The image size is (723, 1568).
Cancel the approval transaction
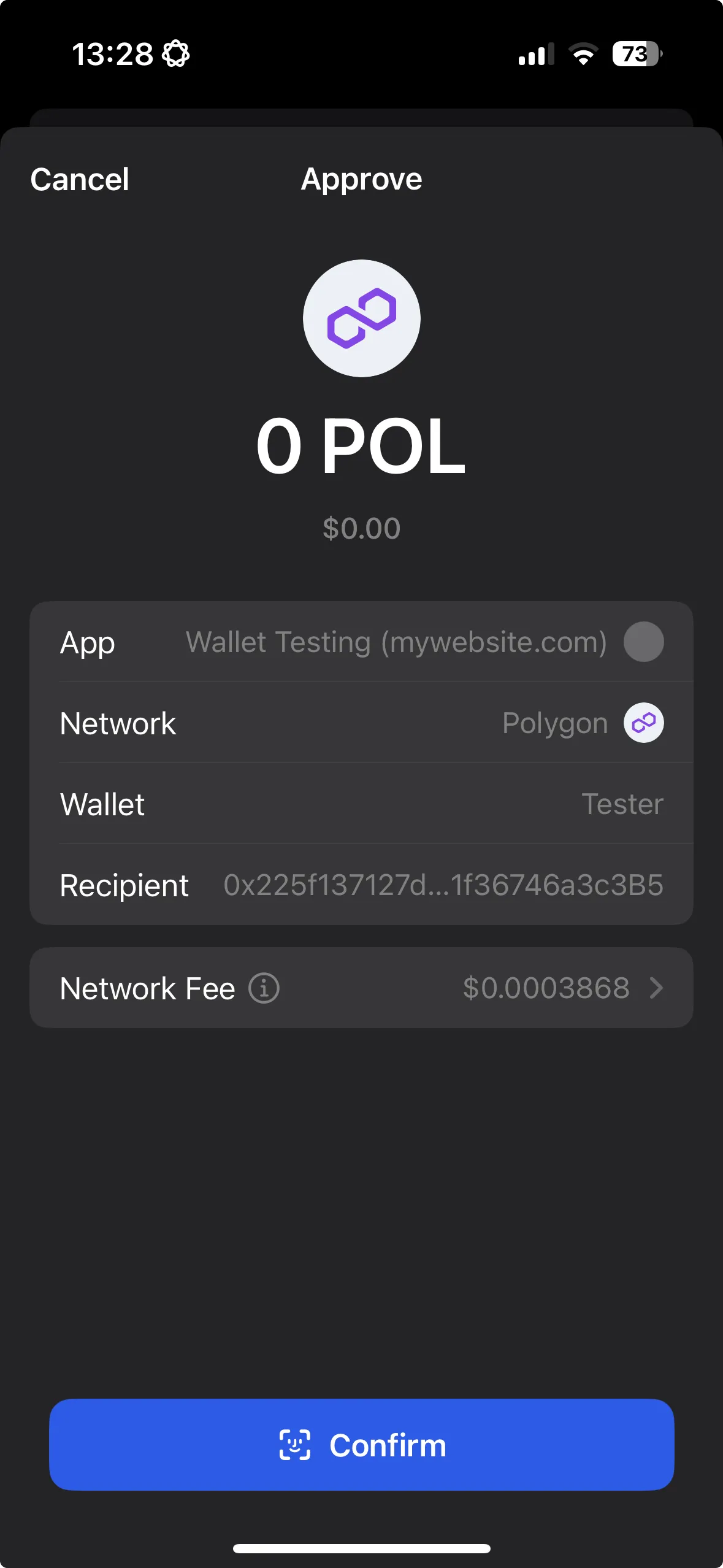pyautogui.click(x=79, y=179)
